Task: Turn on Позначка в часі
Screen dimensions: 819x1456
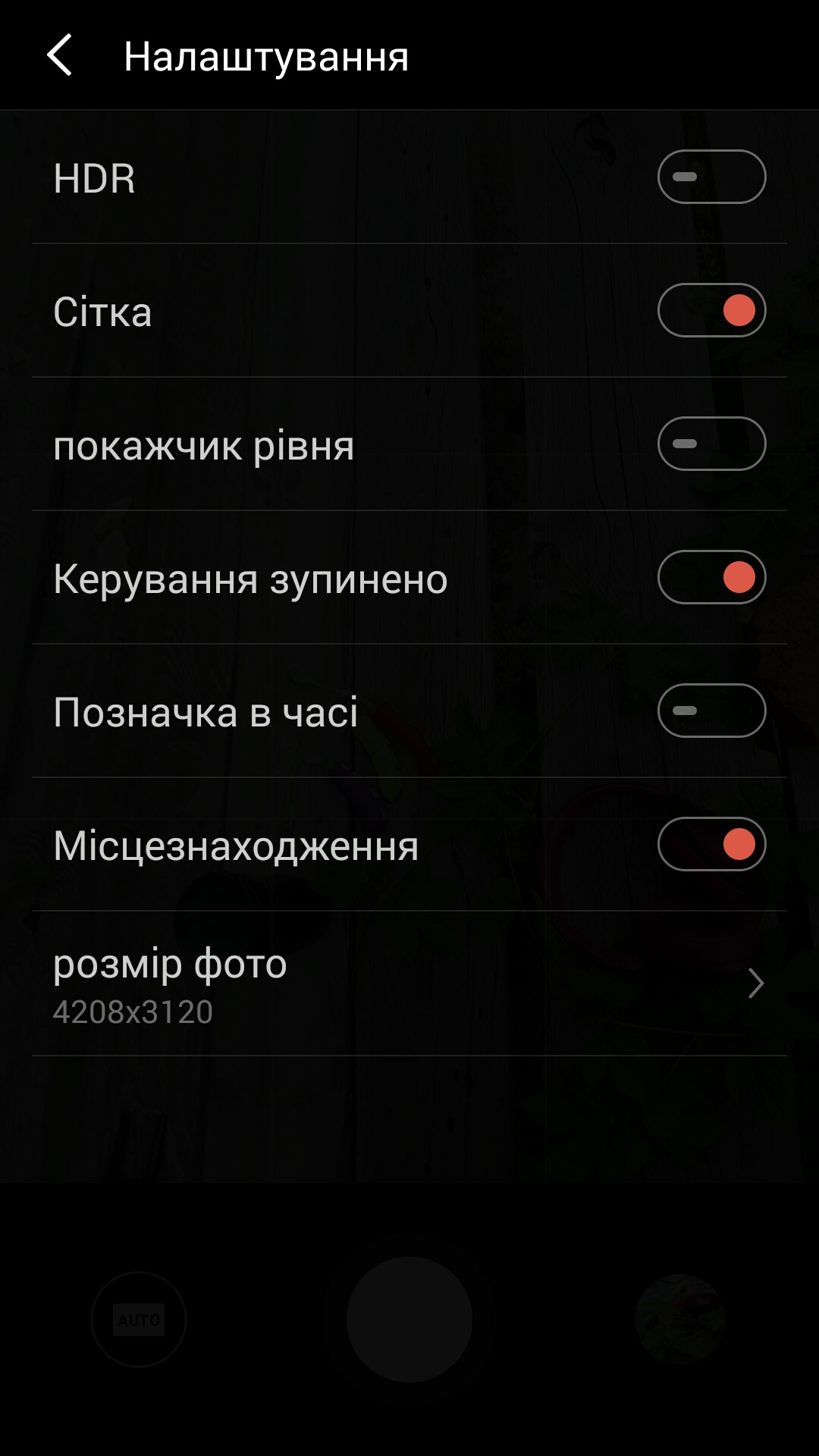Action: coord(711,711)
